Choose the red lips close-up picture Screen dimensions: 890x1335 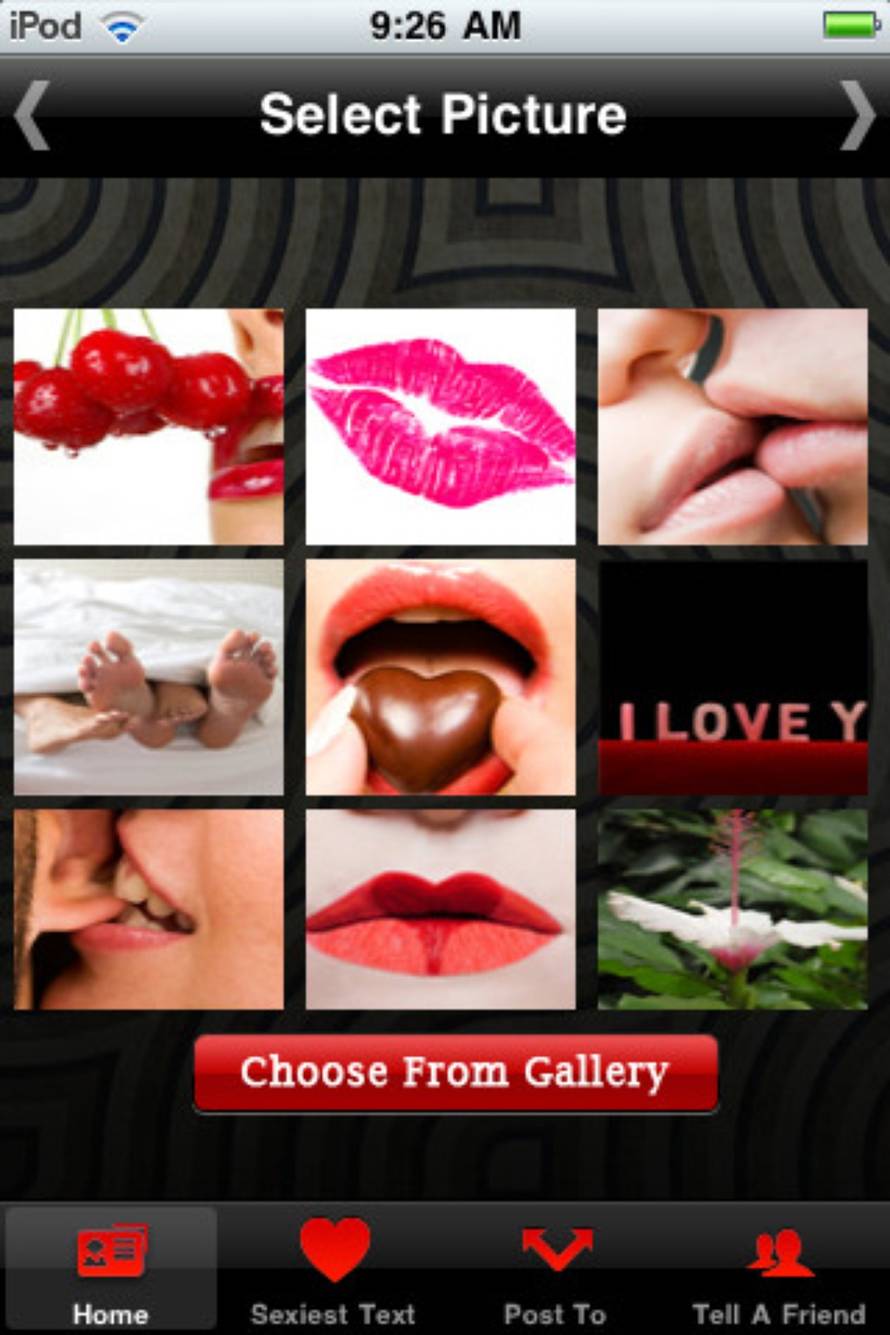(440, 909)
